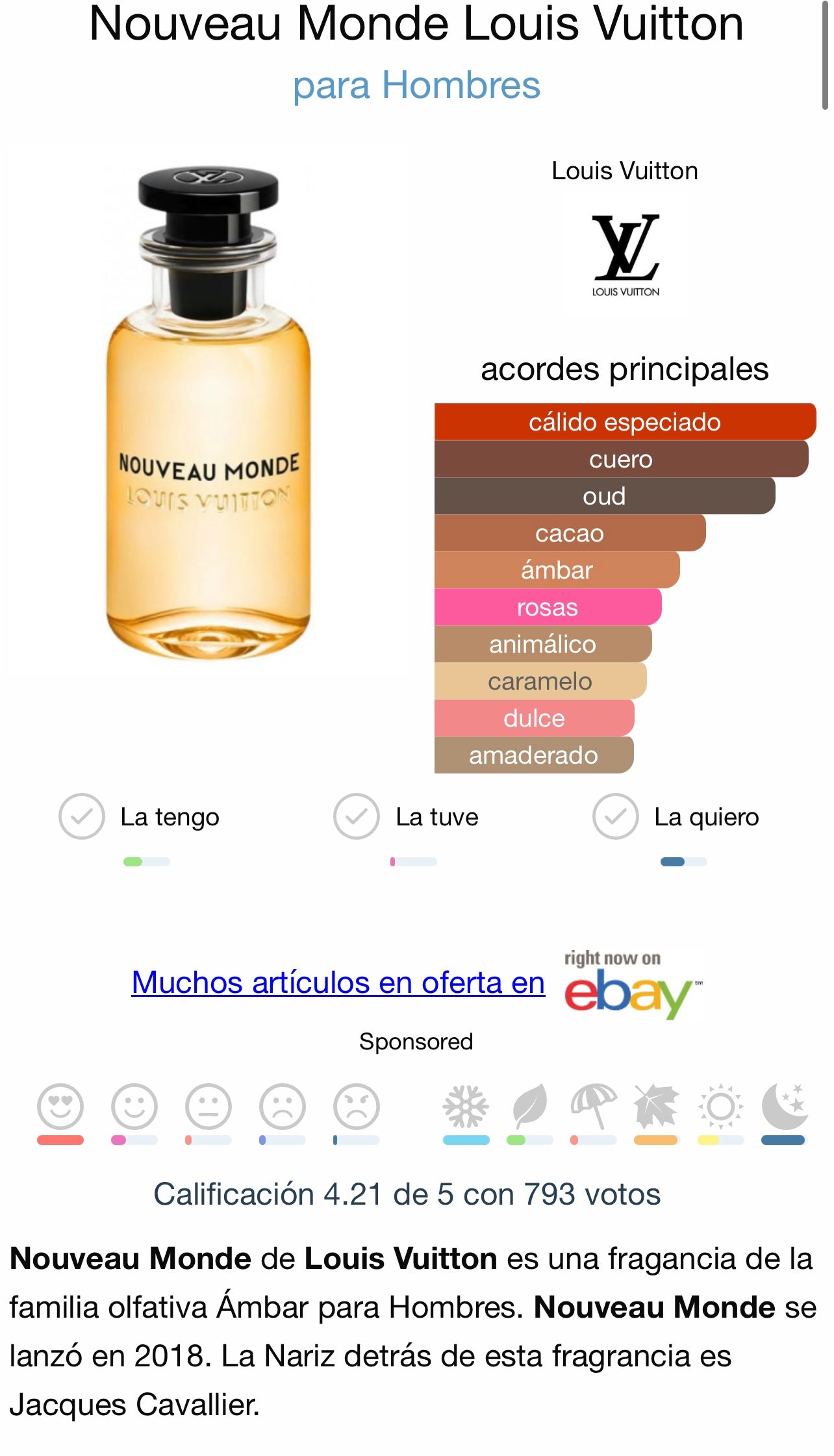Select the summer umbrella season icon

[593, 1107]
